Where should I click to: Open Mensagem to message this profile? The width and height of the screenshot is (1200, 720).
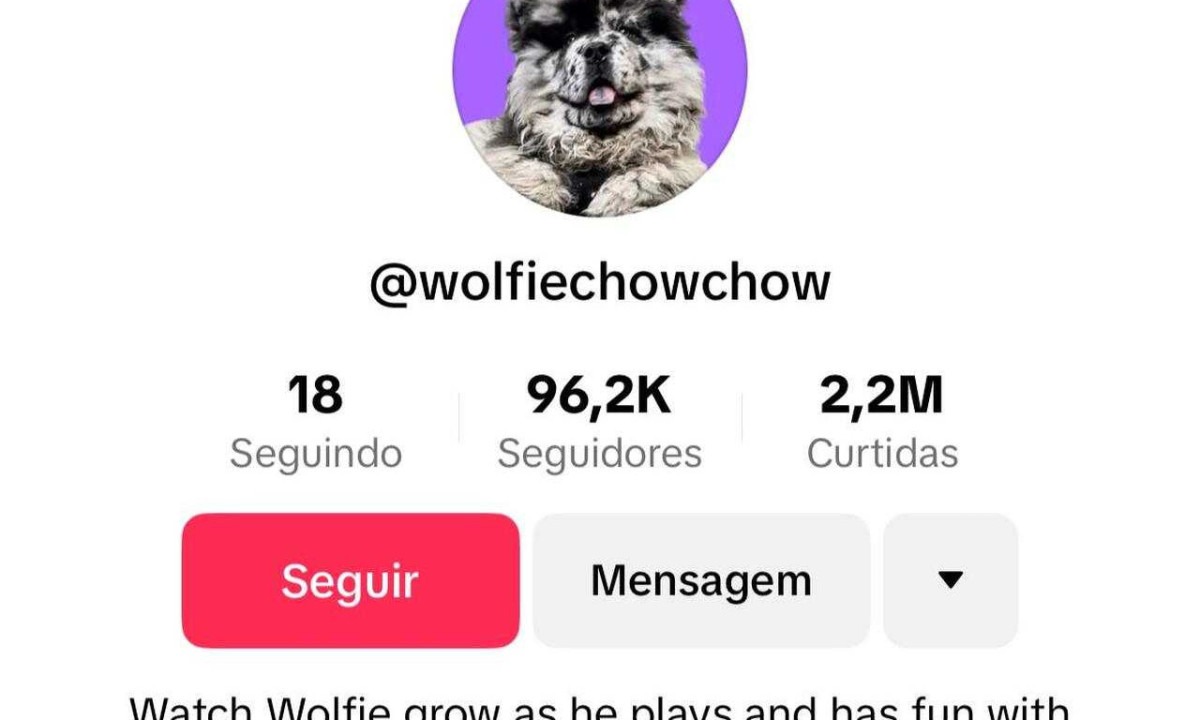click(x=701, y=581)
